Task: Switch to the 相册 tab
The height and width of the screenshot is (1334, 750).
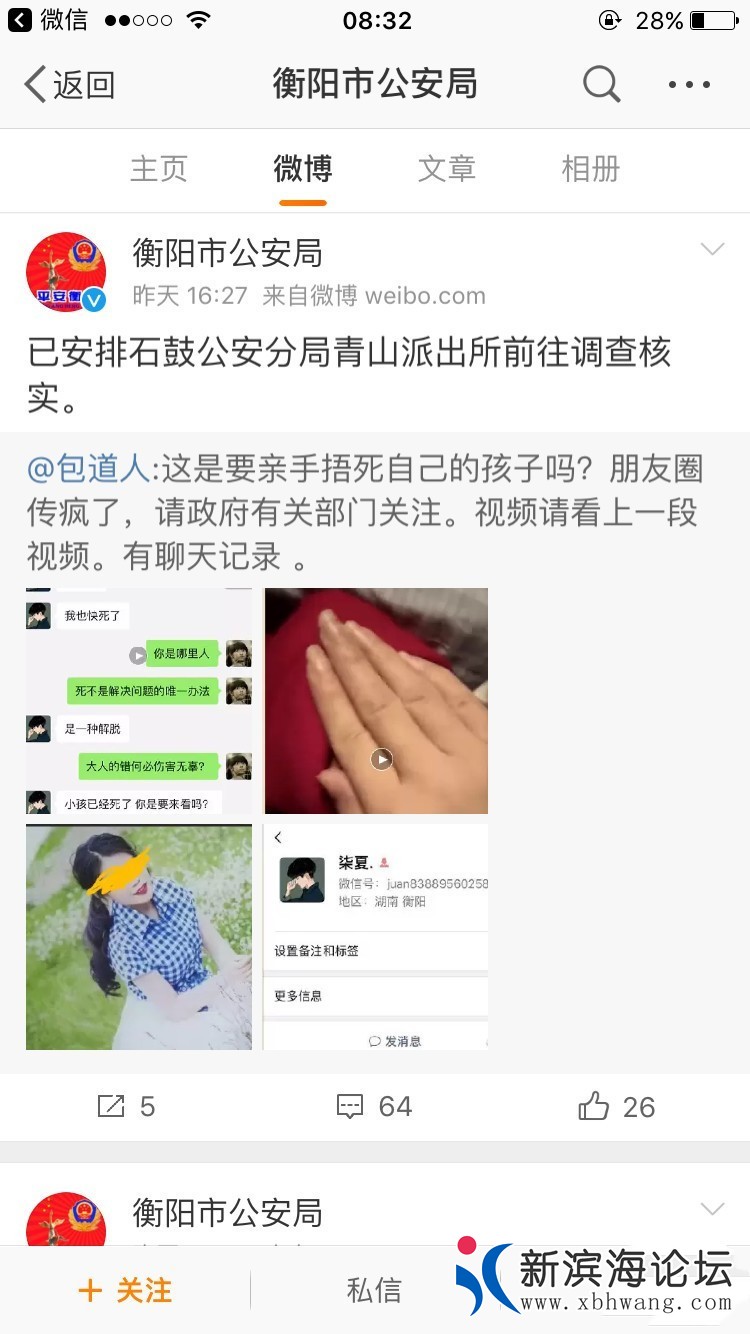Action: pyautogui.click(x=590, y=169)
